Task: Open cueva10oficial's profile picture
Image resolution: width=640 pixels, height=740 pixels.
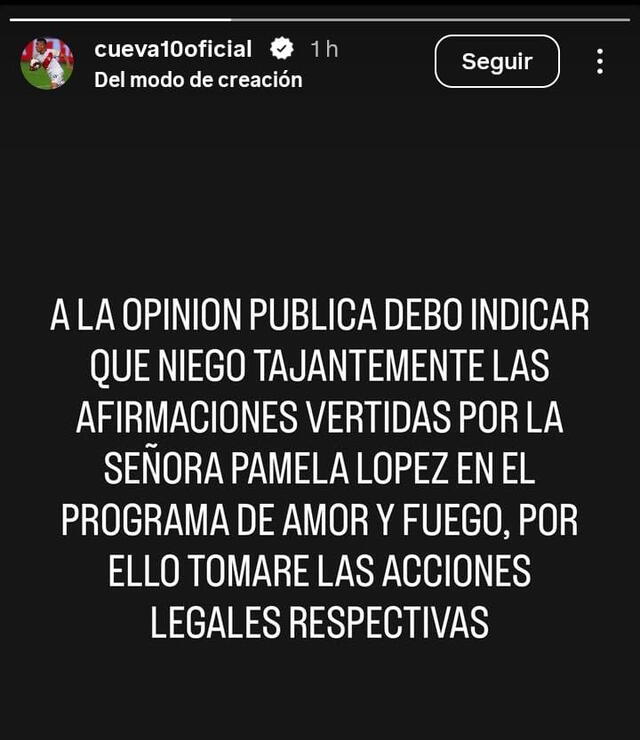Action: tap(47, 63)
